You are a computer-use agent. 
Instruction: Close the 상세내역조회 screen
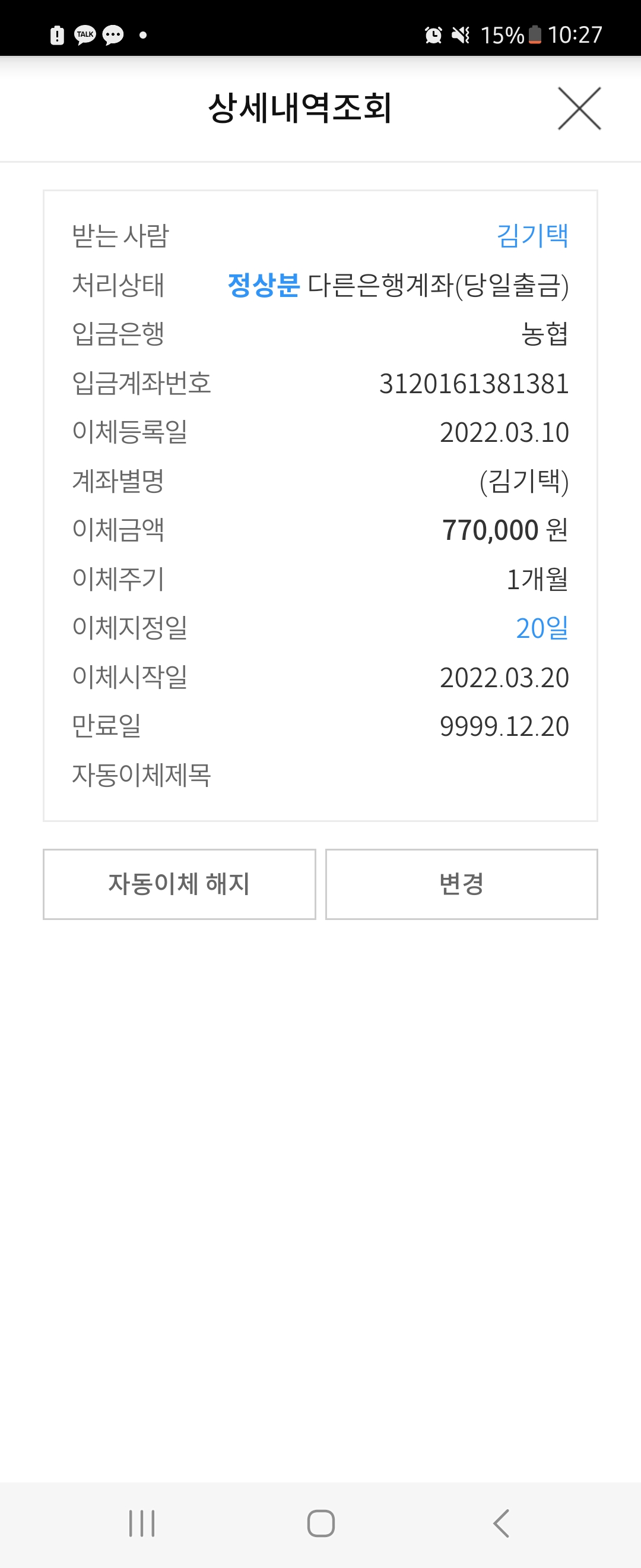point(579,108)
